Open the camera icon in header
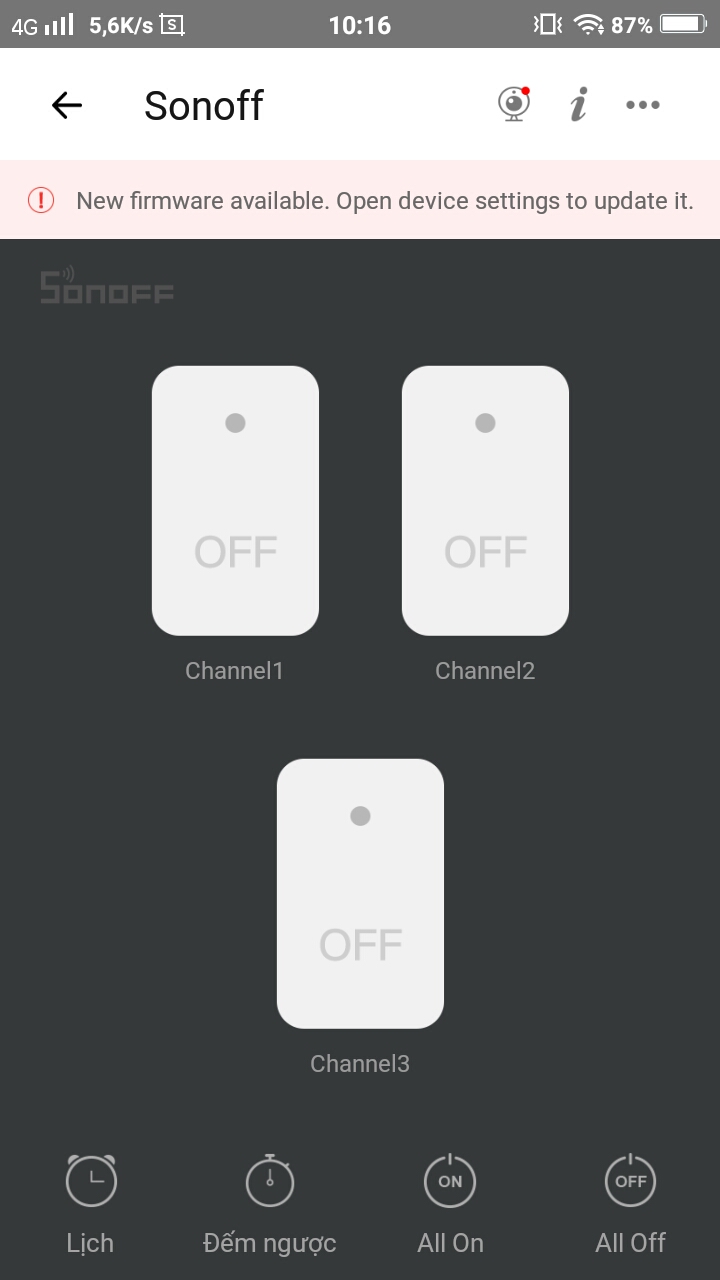Screen dimensions: 720x1280 click(x=514, y=105)
